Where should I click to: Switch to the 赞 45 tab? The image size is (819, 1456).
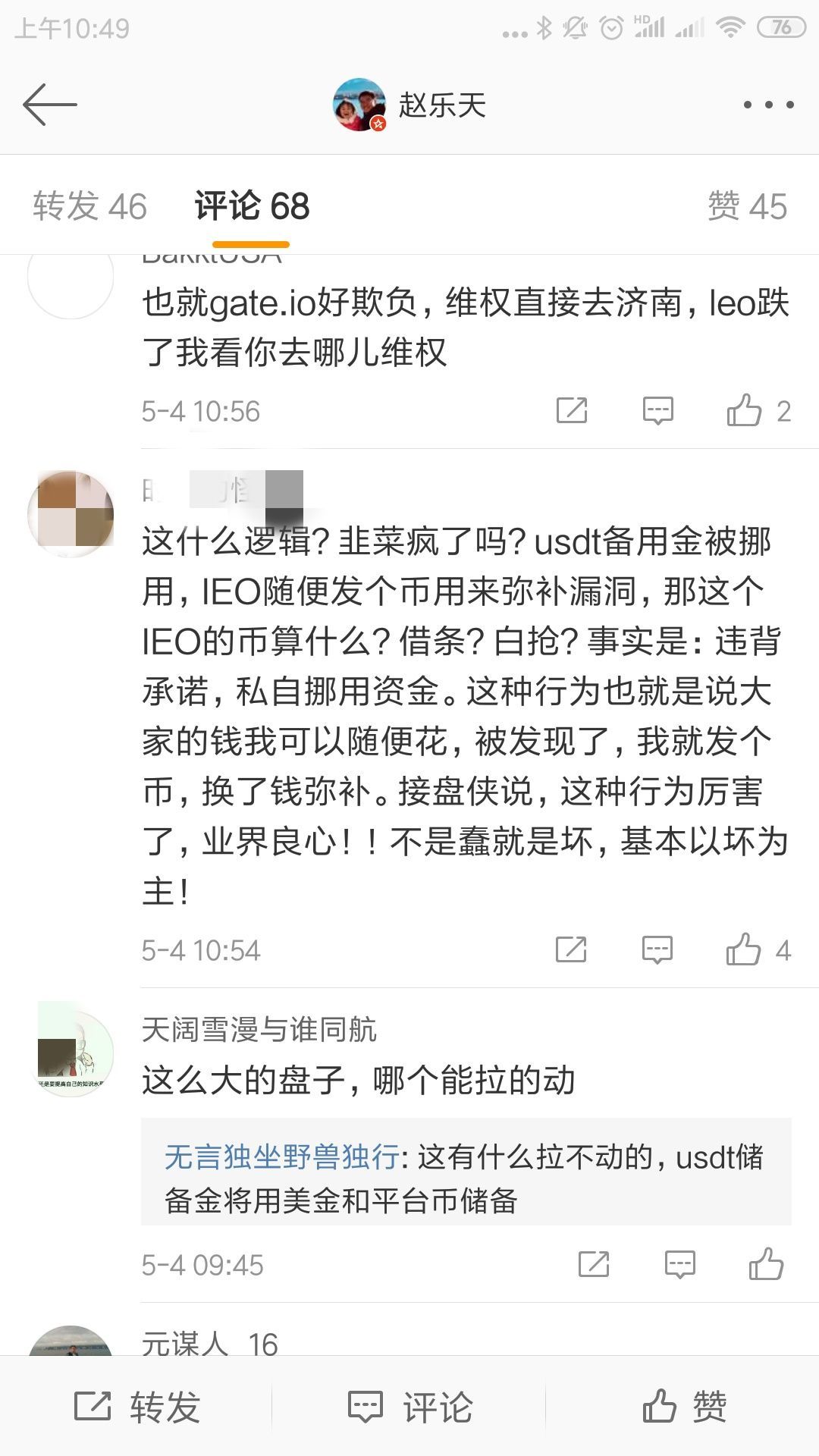(747, 206)
